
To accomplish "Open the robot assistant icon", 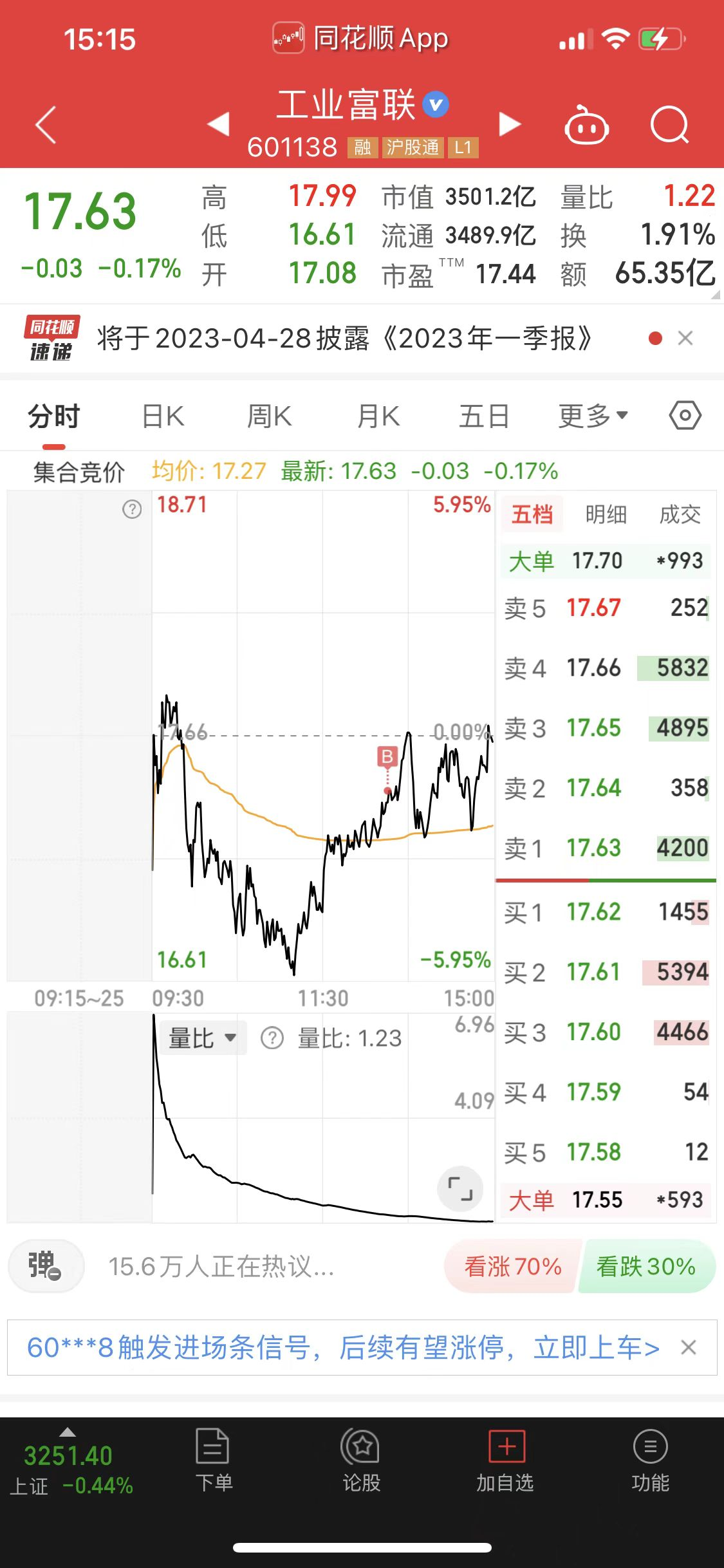I will pyautogui.click(x=586, y=125).
